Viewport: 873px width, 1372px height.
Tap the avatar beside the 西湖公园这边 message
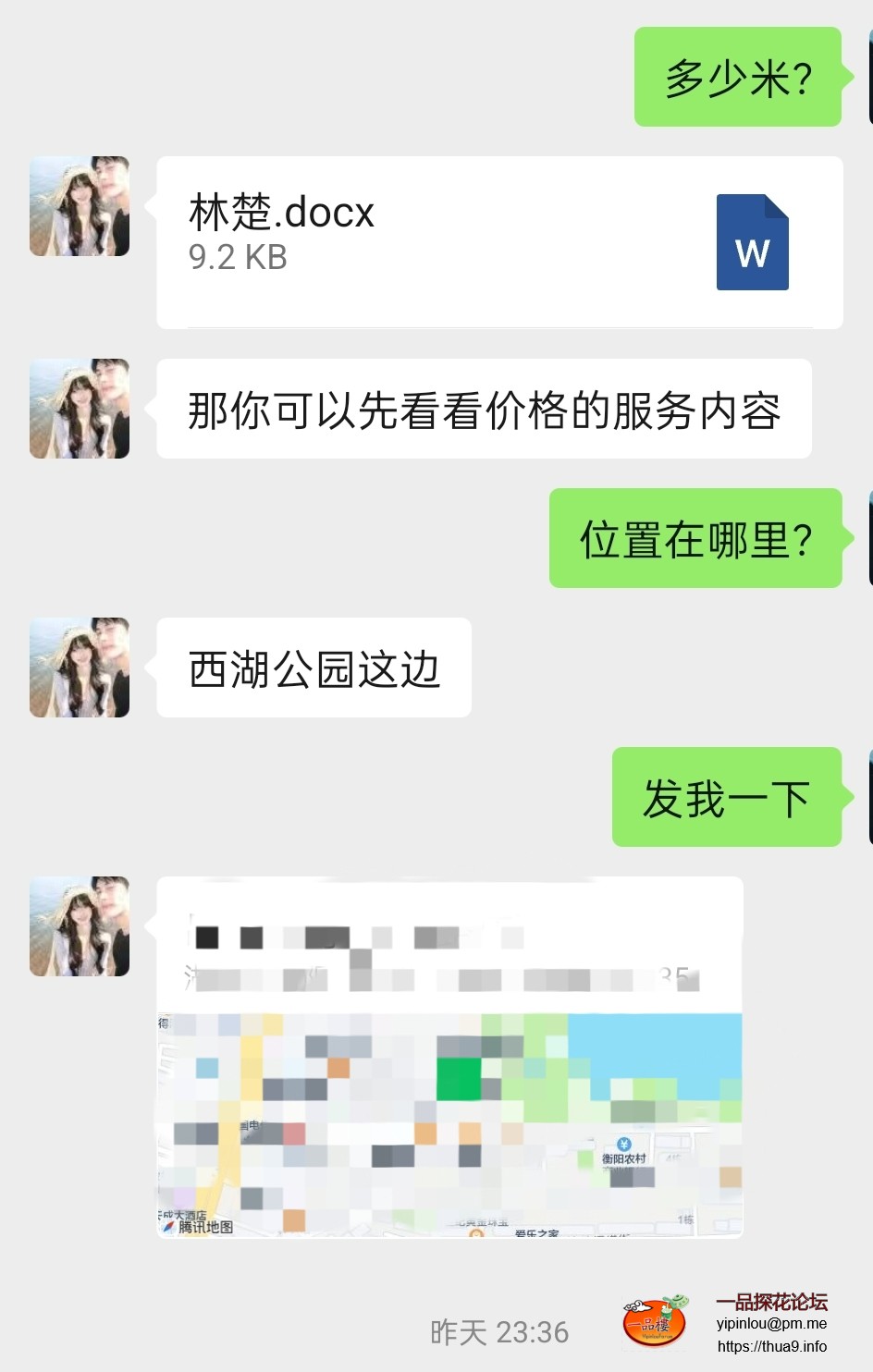pyautogui.click(x=80, y=668)
